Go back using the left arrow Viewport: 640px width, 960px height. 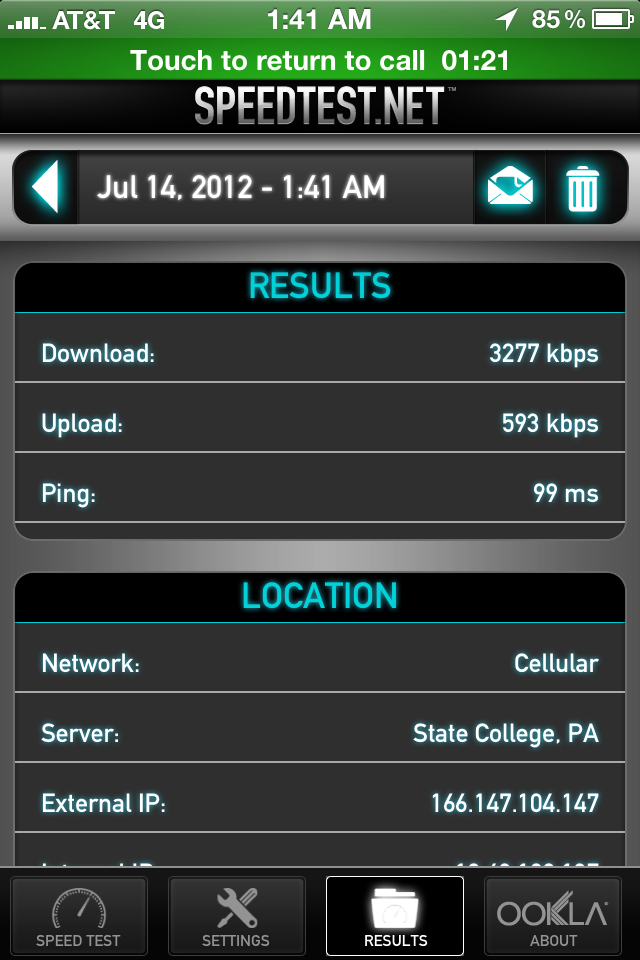pos(46,188)
